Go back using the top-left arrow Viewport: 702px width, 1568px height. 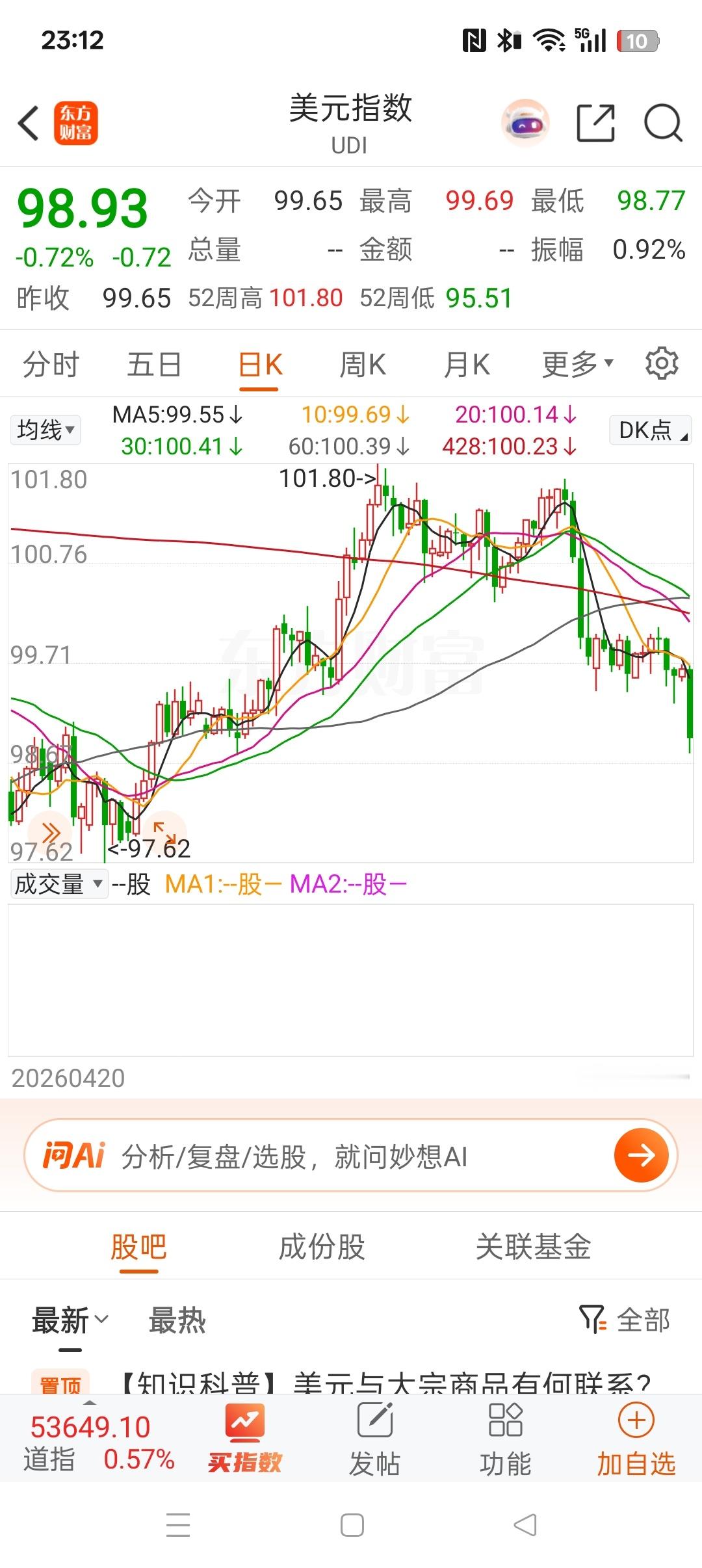[29, 123]
